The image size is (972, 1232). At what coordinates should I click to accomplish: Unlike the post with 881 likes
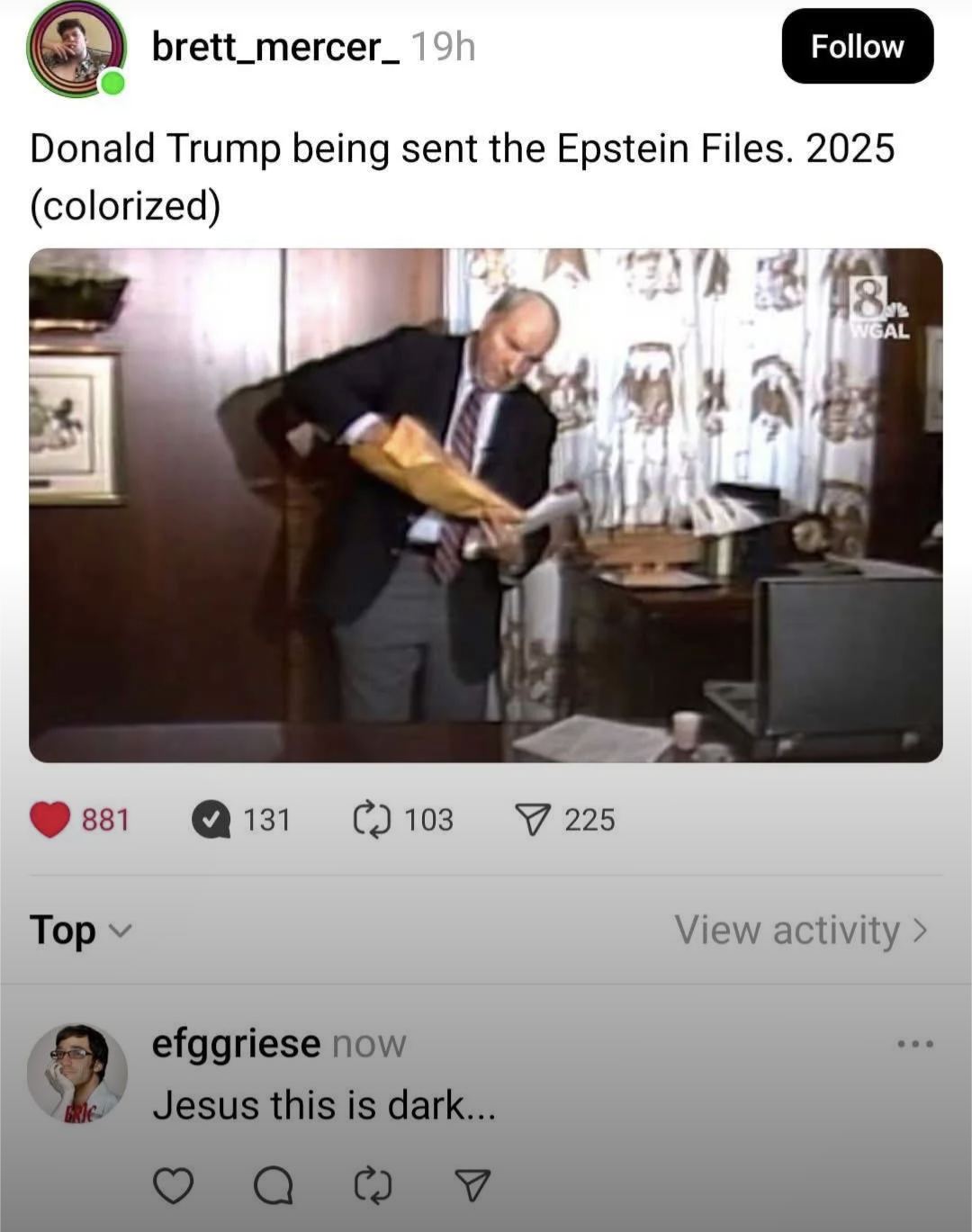pyautogui.click(x=50, y=820)
